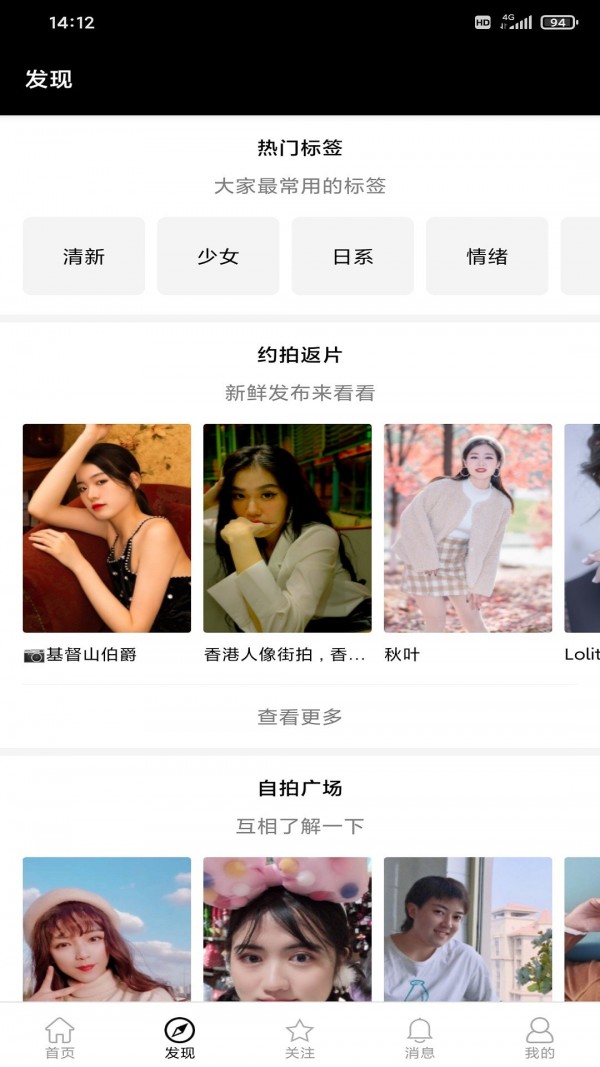Image resolution: width=600 pixels, height=1067 pixels.
Task: Tap the 少女 tag chip
Action: click(218, 257)
